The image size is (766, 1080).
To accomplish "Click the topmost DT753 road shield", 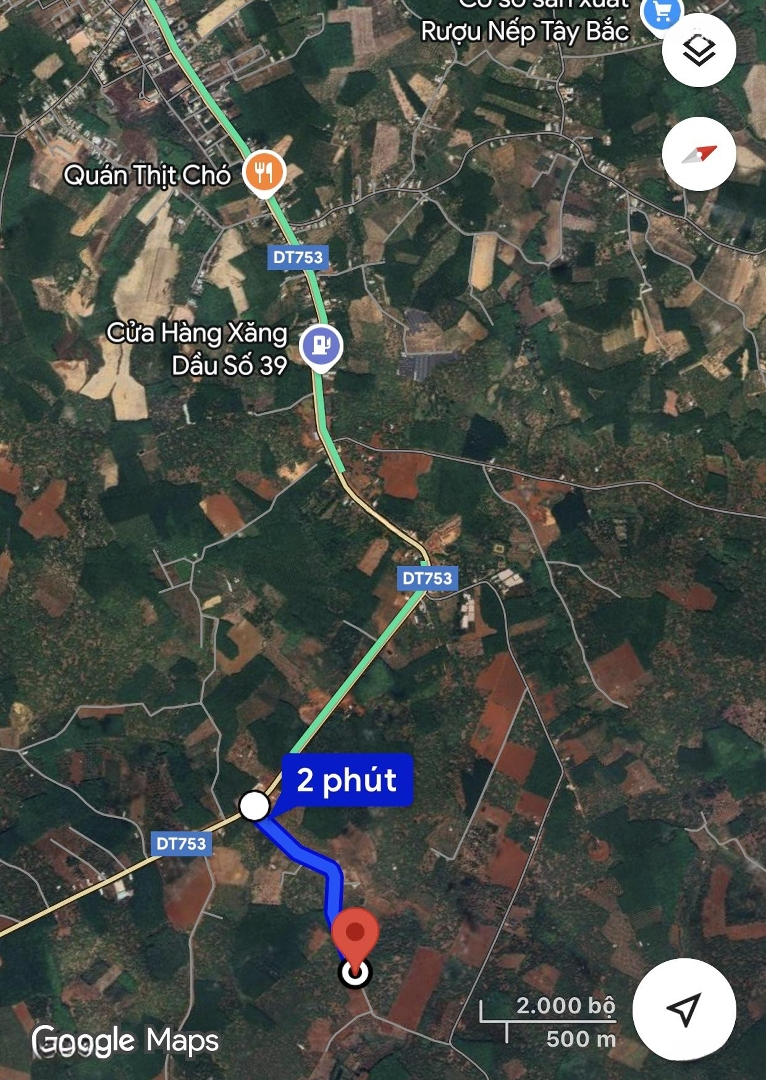I will (x=297, y=257).
